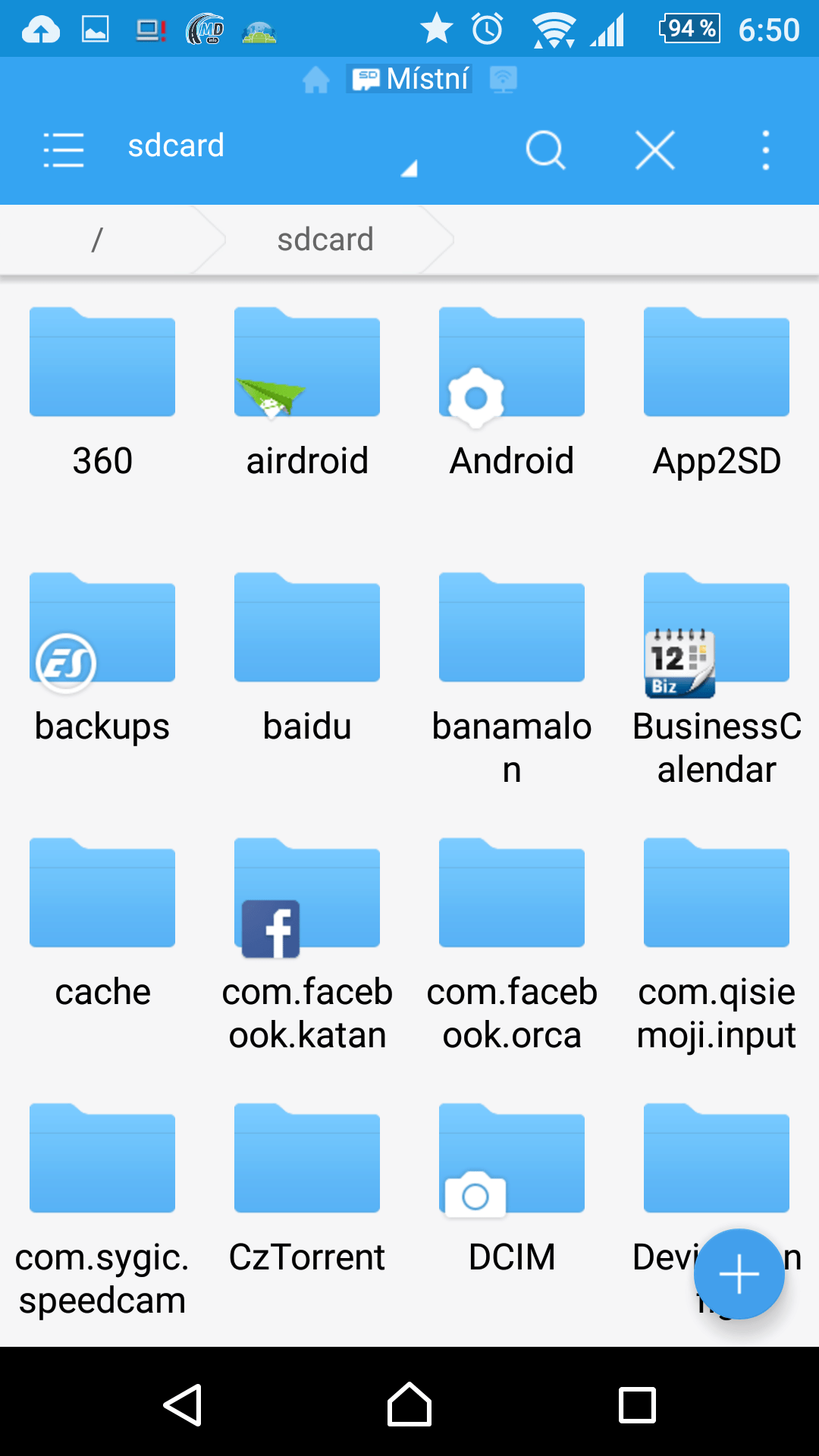Switch to the network page icon
819x1456 pixels.
(503, 79)
